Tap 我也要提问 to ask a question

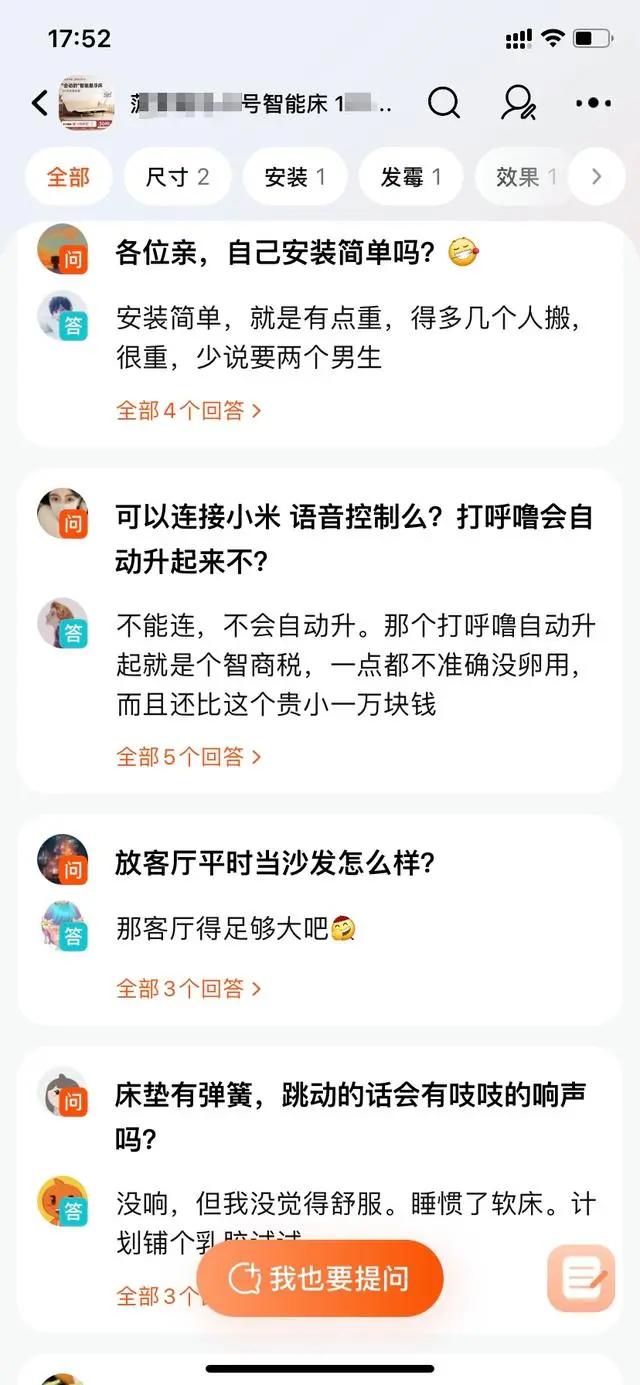320,1278
